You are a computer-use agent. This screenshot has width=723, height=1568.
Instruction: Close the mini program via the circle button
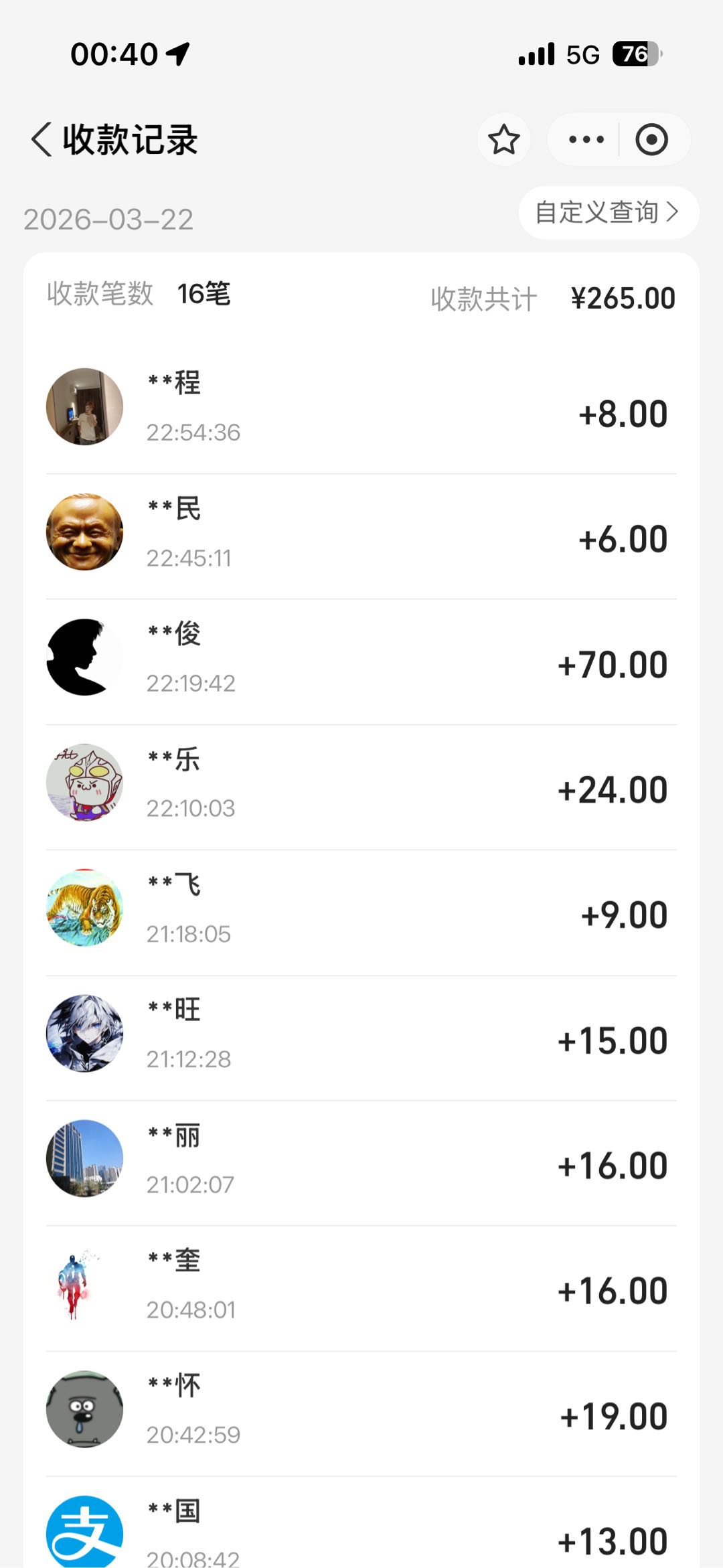(651, 140)
